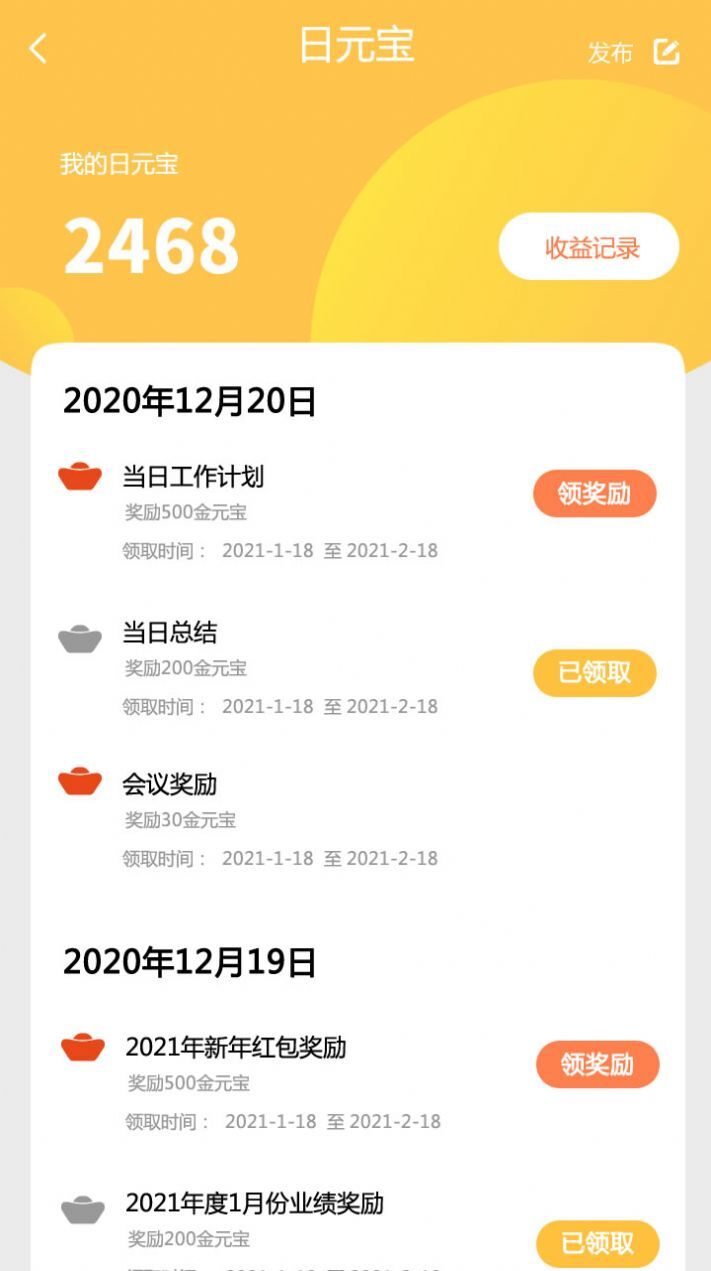Open 收益记录 earnings records

point(589,247)
